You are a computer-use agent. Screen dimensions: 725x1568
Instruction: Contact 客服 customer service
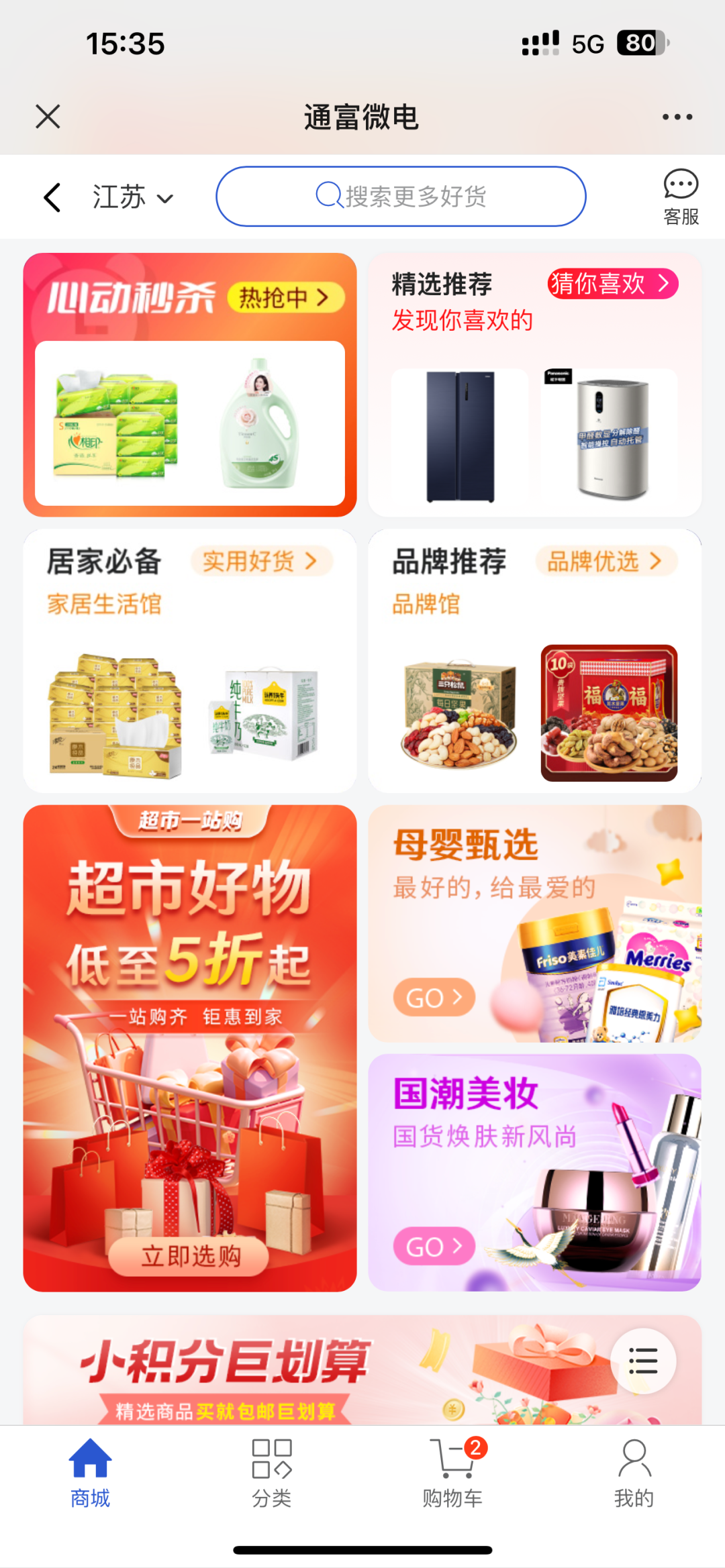click(x=681, y=197)
